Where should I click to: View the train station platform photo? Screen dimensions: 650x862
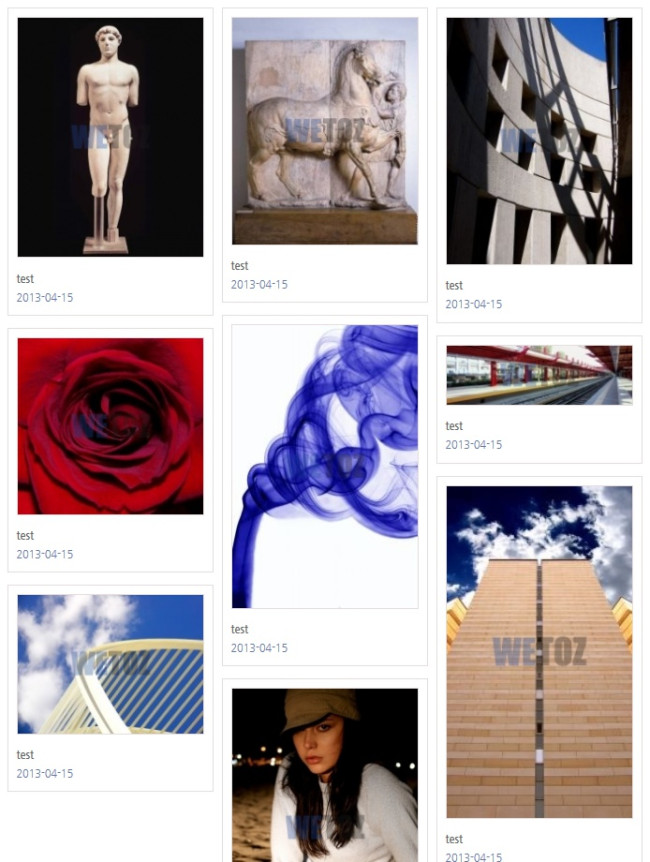(x=539, y=375)
